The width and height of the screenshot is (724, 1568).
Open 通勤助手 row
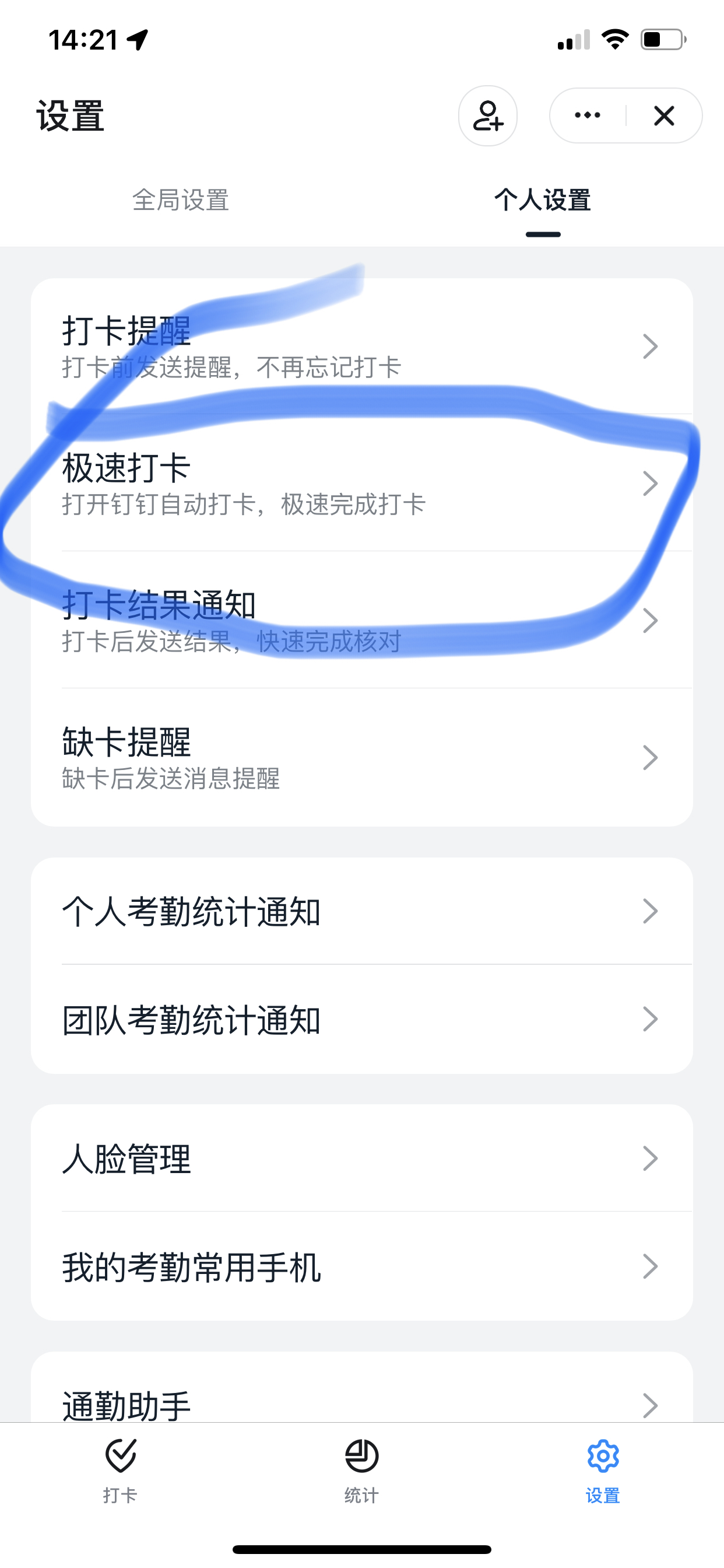[361, 1400]
